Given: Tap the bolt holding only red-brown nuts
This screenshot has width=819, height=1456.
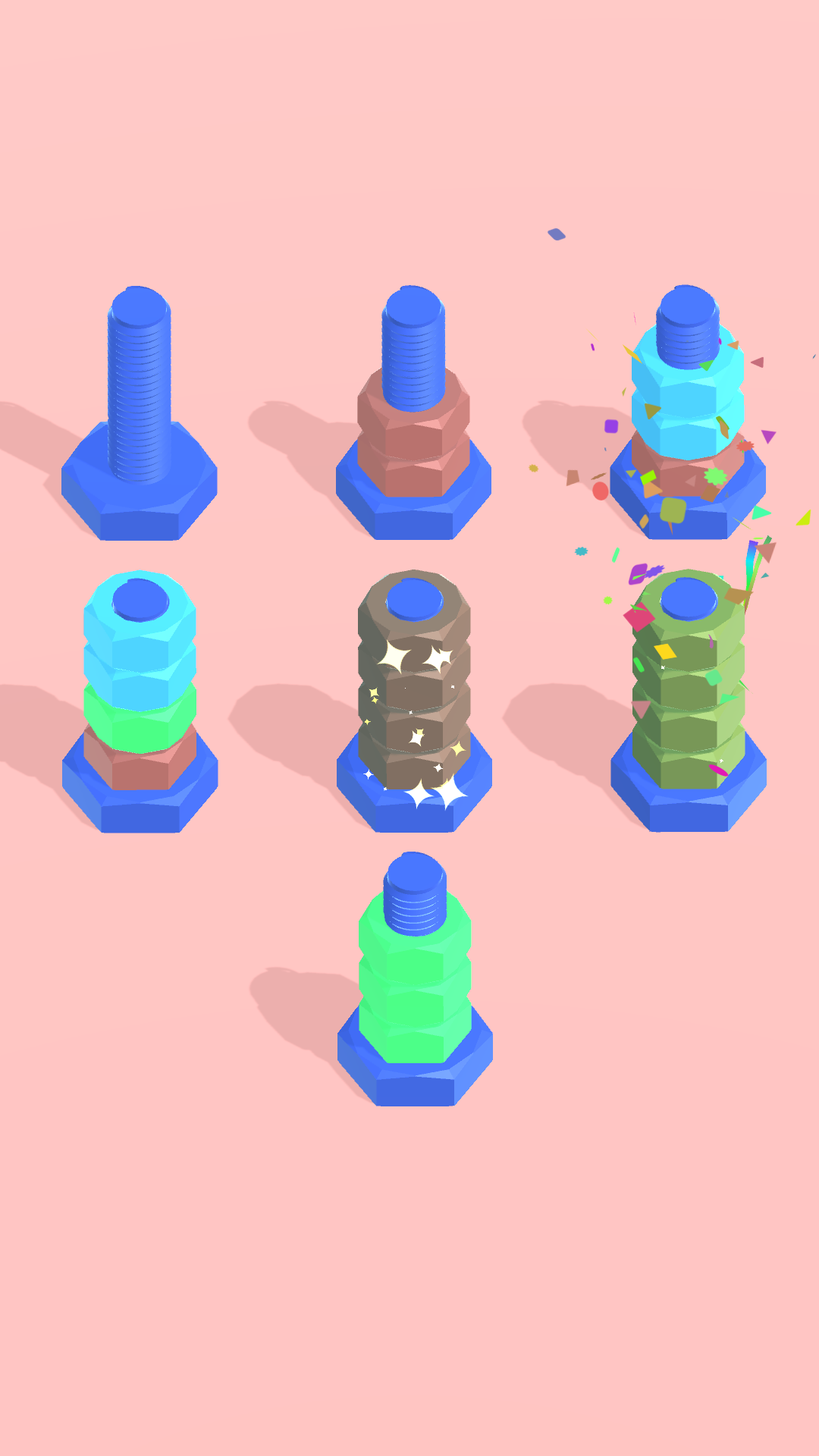Looking at the screenshot, I should click(x=413, y=432).
